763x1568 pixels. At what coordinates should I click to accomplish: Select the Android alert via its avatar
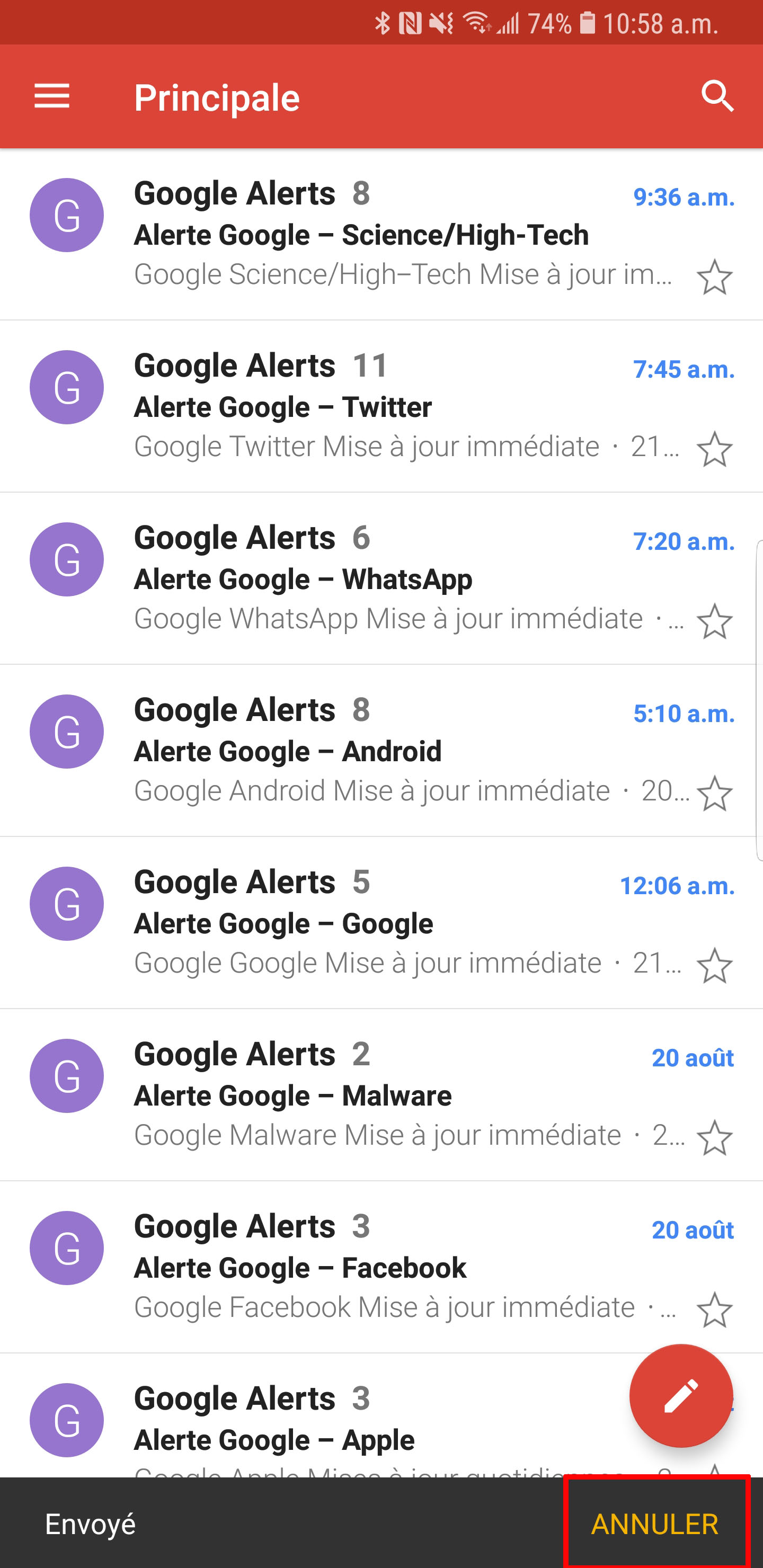(x=66, y=731)
